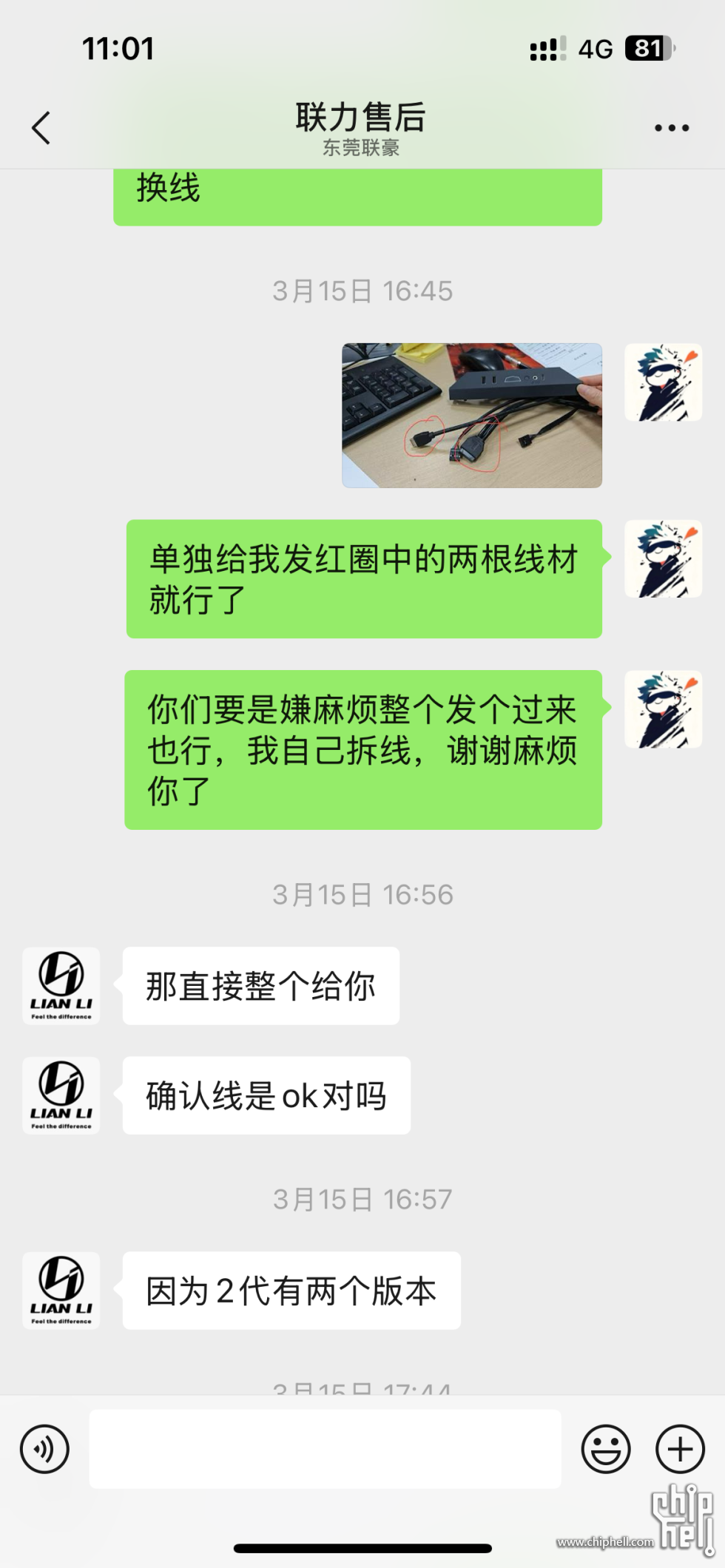The width and height of the screenshot is (725, 1568).
Task: Open the plus attachment menu
Action: (680, 1449)
